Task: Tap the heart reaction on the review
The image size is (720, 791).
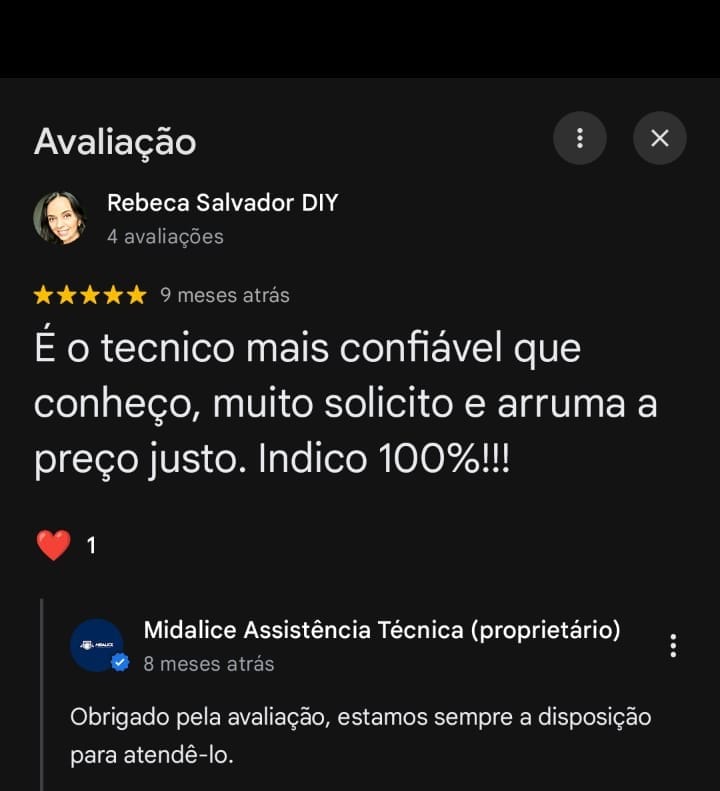Action: pos(53,546)
